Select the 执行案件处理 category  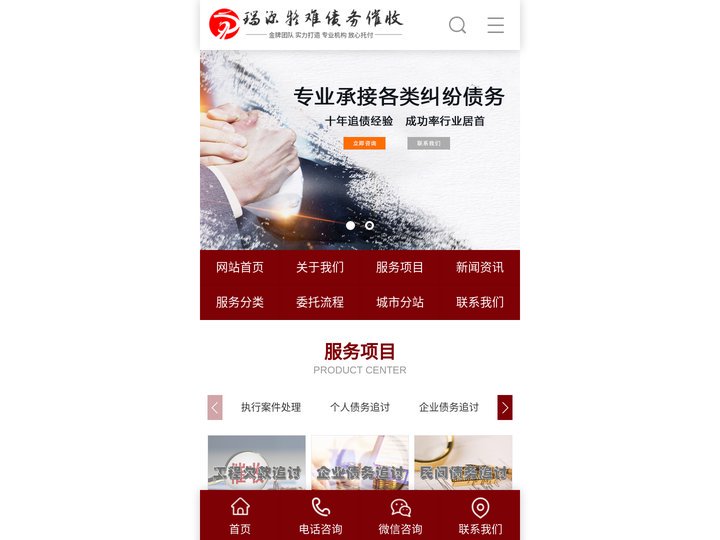271,407
